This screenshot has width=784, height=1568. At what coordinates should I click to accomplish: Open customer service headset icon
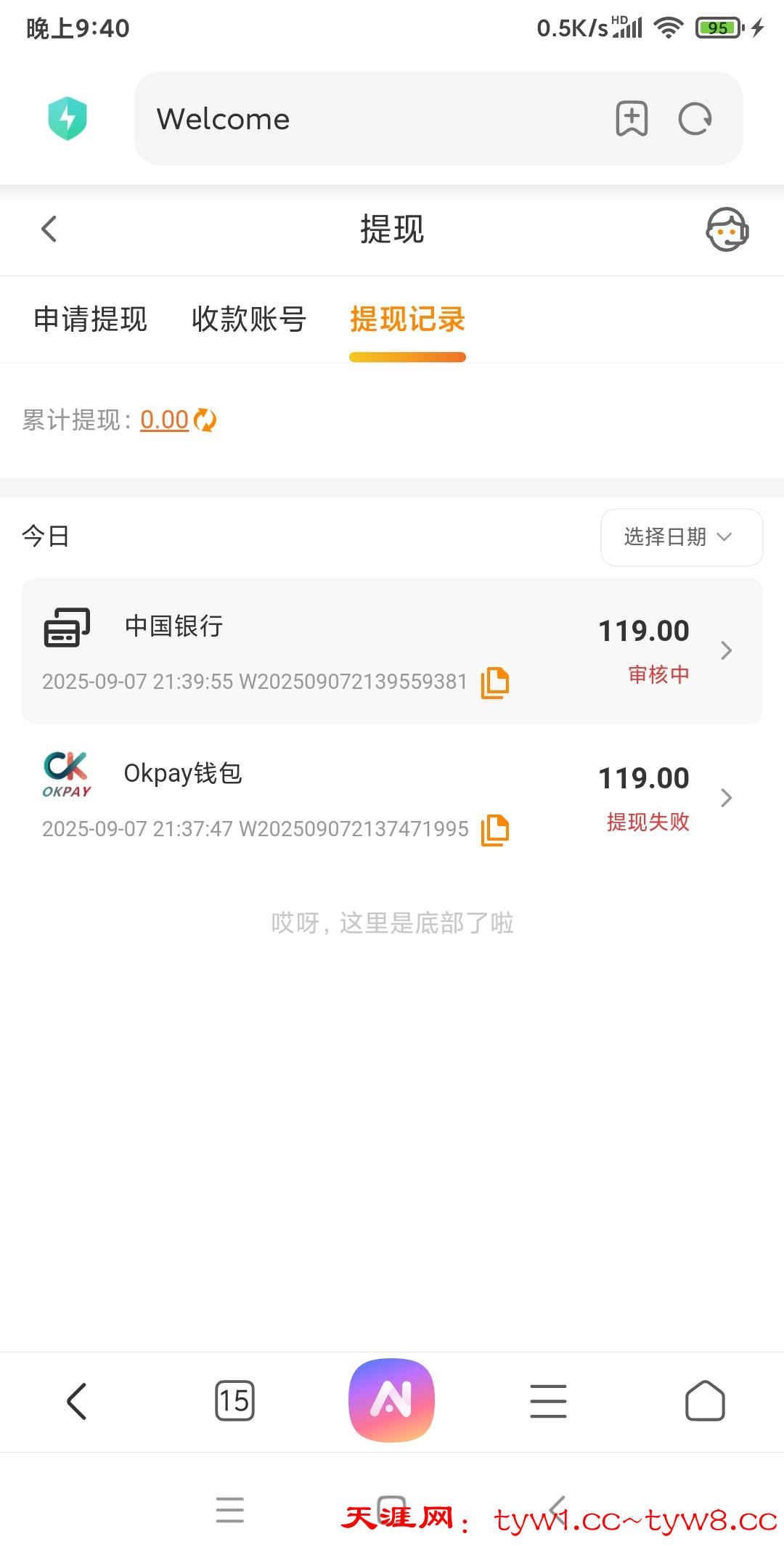tap(727, 229)
